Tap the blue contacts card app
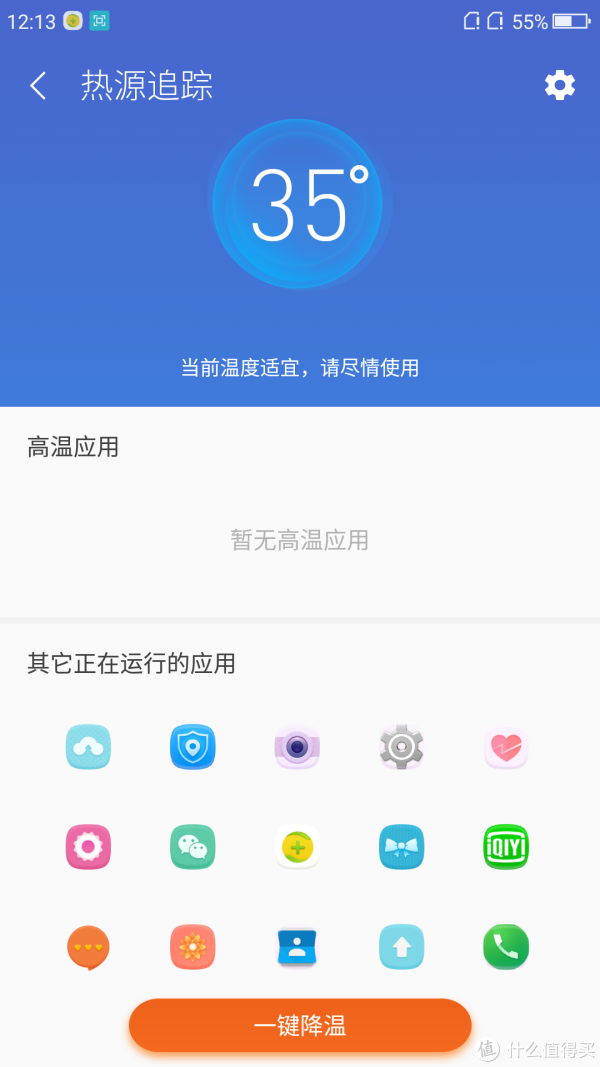 click(x=297, y=947)
